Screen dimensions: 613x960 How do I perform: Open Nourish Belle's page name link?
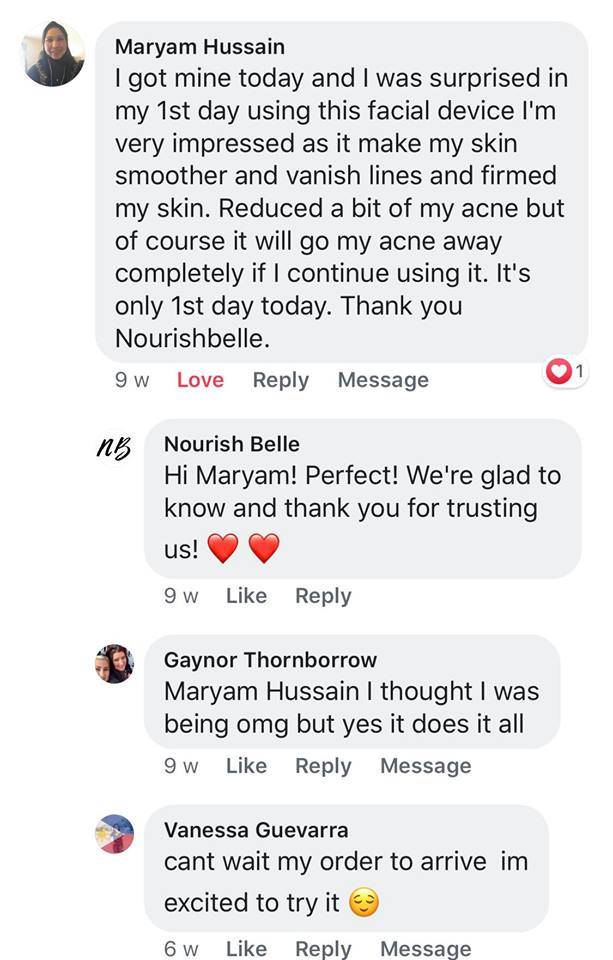pos(231,444)
